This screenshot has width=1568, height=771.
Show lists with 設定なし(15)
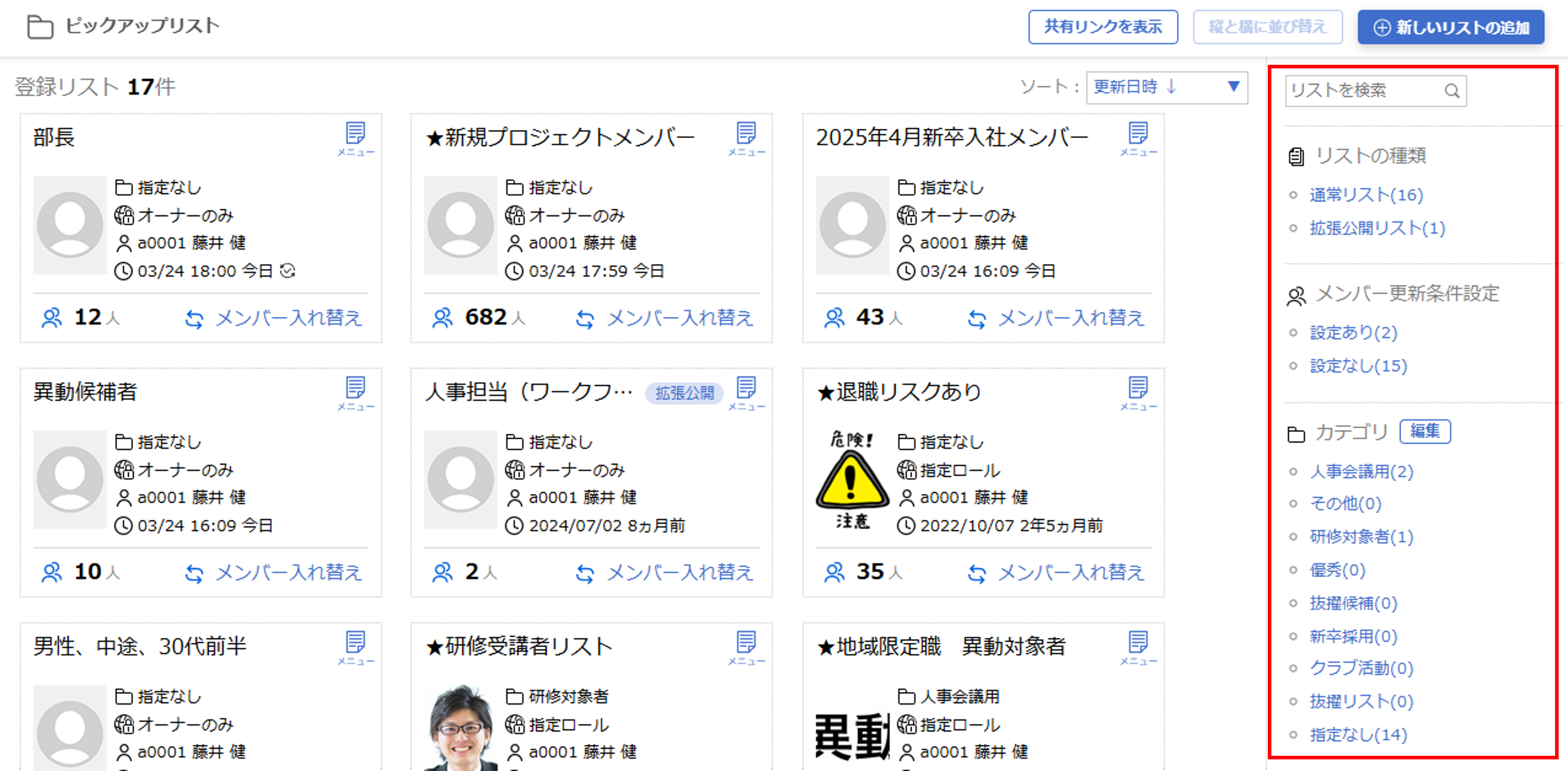[1358, 366]
